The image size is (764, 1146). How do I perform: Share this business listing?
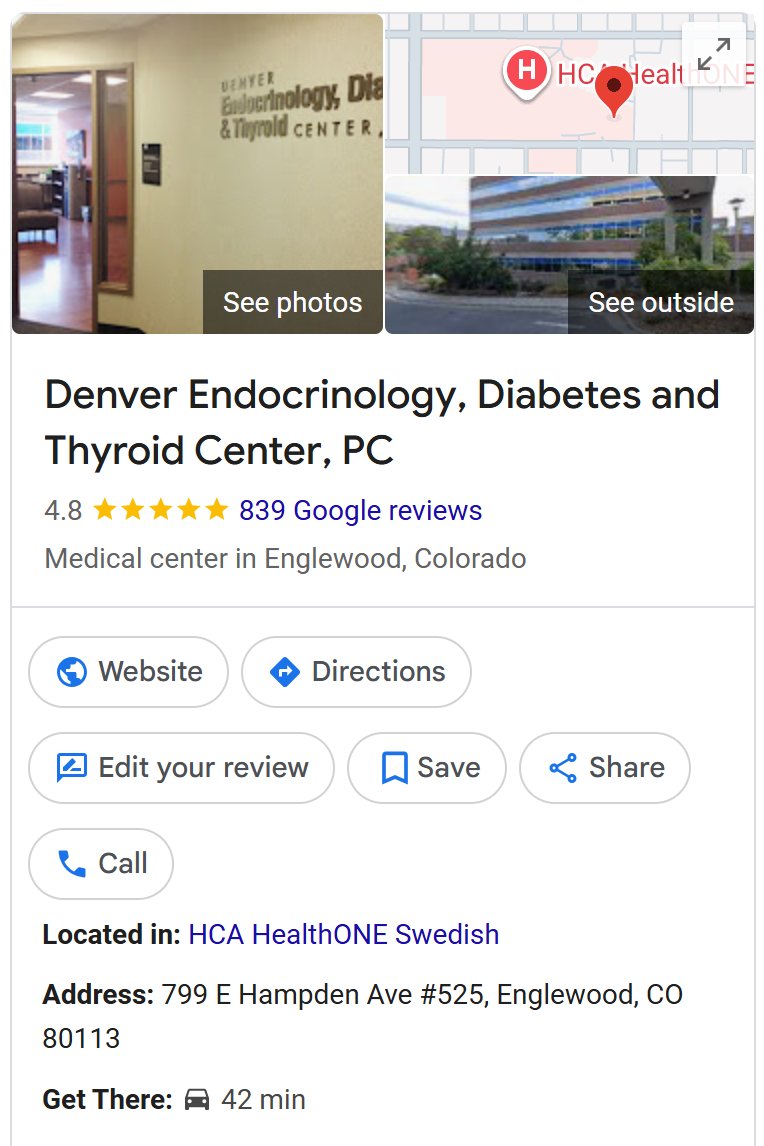(605, 767)
